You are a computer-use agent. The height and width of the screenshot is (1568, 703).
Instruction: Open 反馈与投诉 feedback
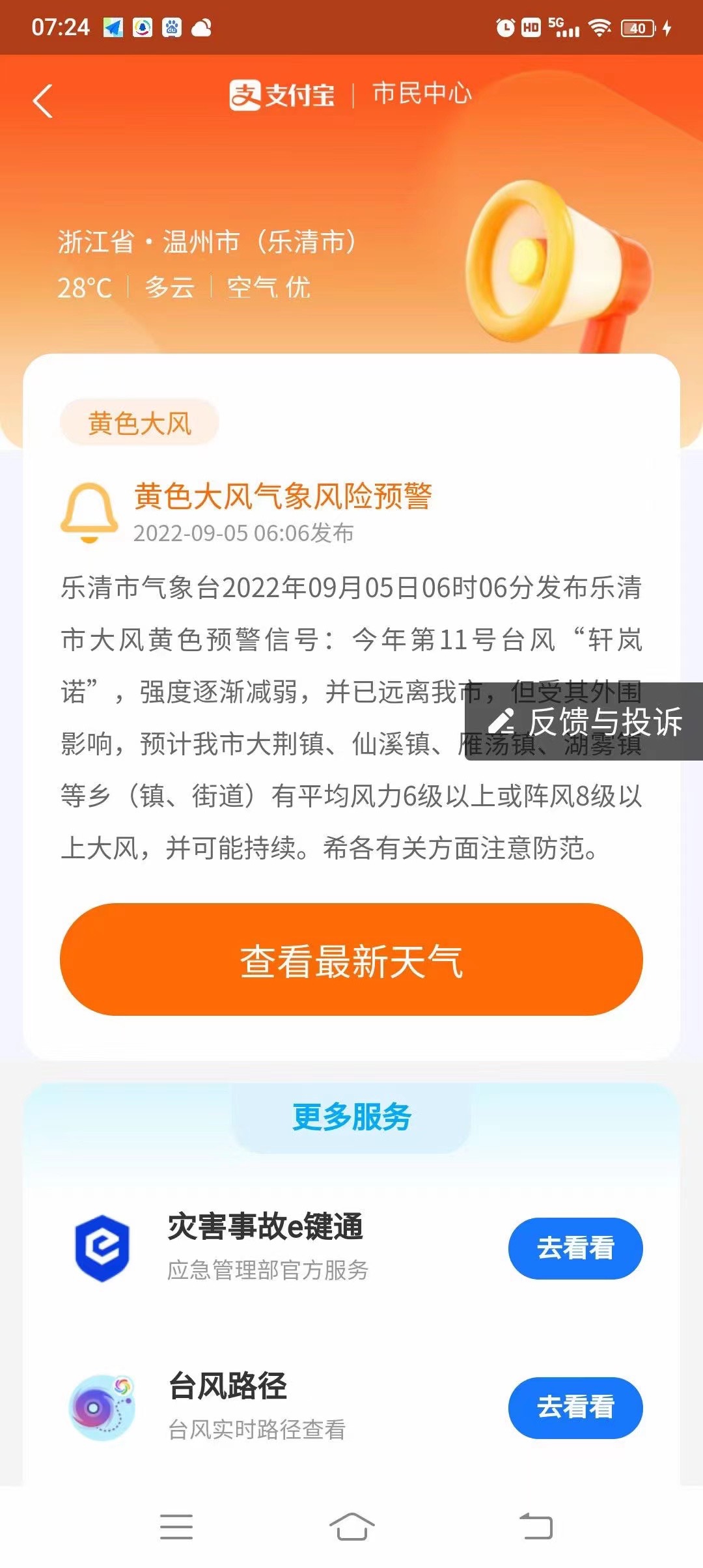pyautogui.click(x=585, y=721)
